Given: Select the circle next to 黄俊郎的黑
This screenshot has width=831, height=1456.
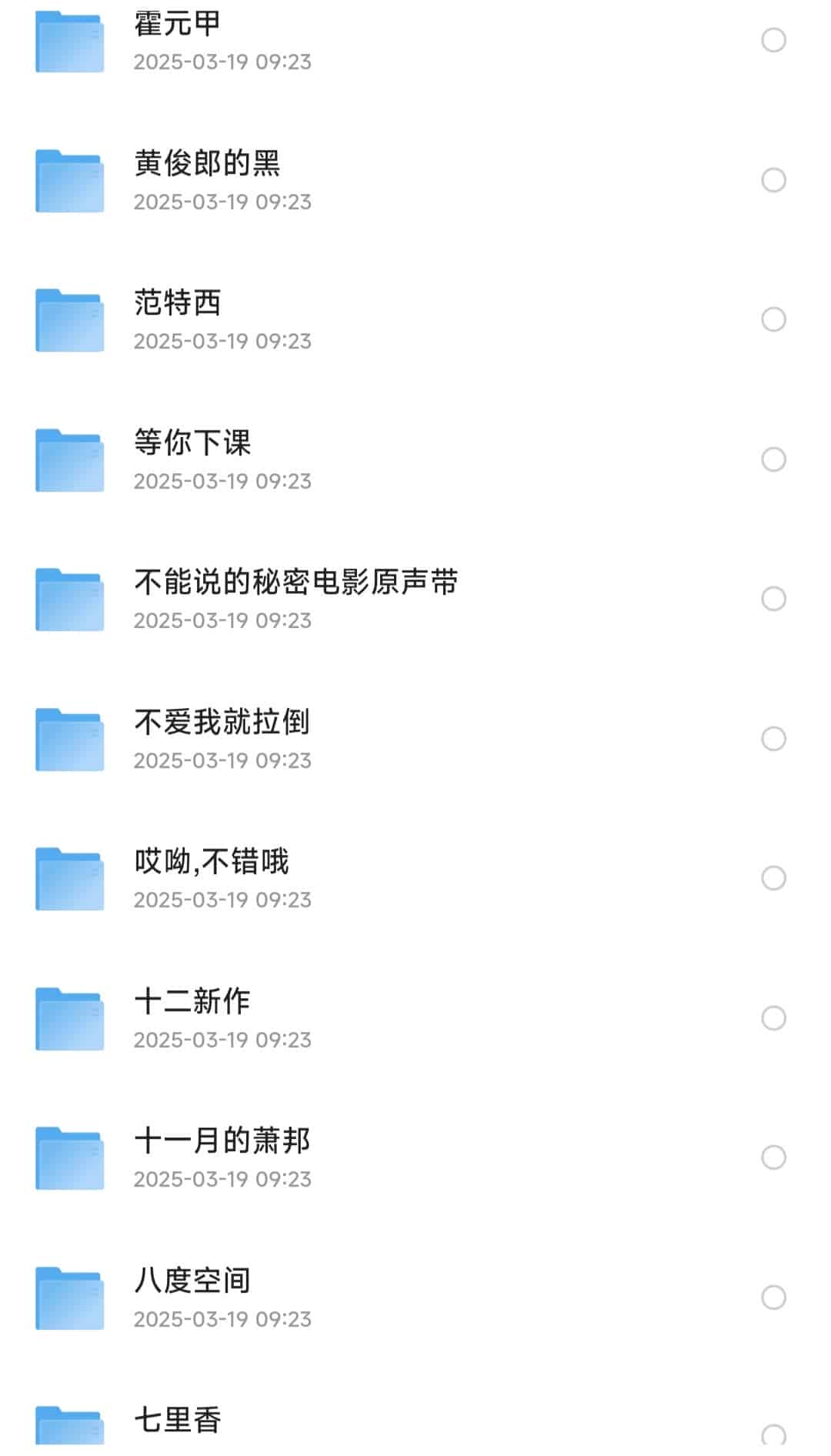Looking at the screenshot, I should point(773,180).
